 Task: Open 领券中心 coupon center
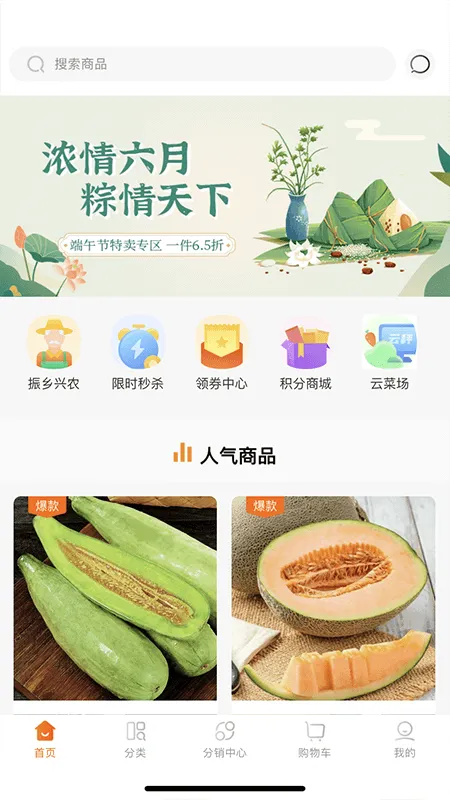(221, 353)
